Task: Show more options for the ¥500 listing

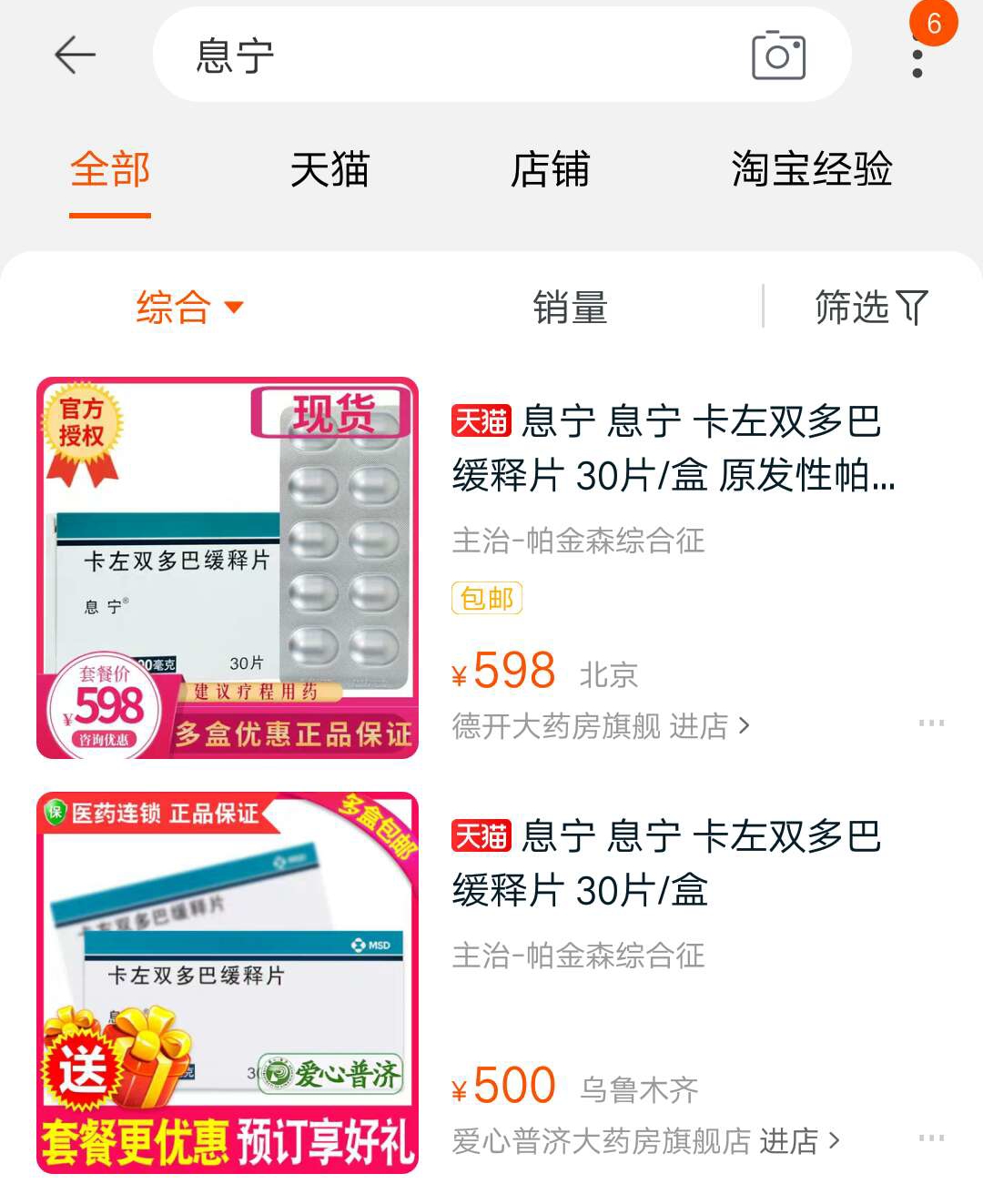Action: click(931, 1138)
